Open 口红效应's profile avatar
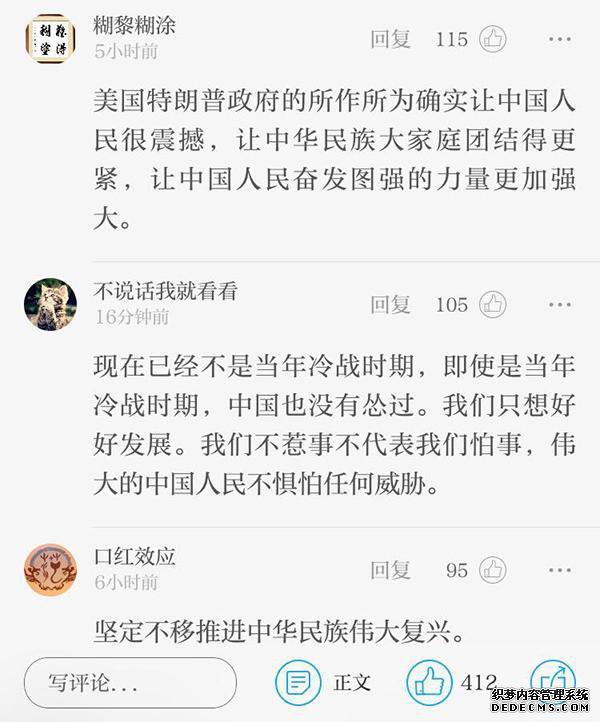Screen dimensions: 600x722 pos(50,569)
